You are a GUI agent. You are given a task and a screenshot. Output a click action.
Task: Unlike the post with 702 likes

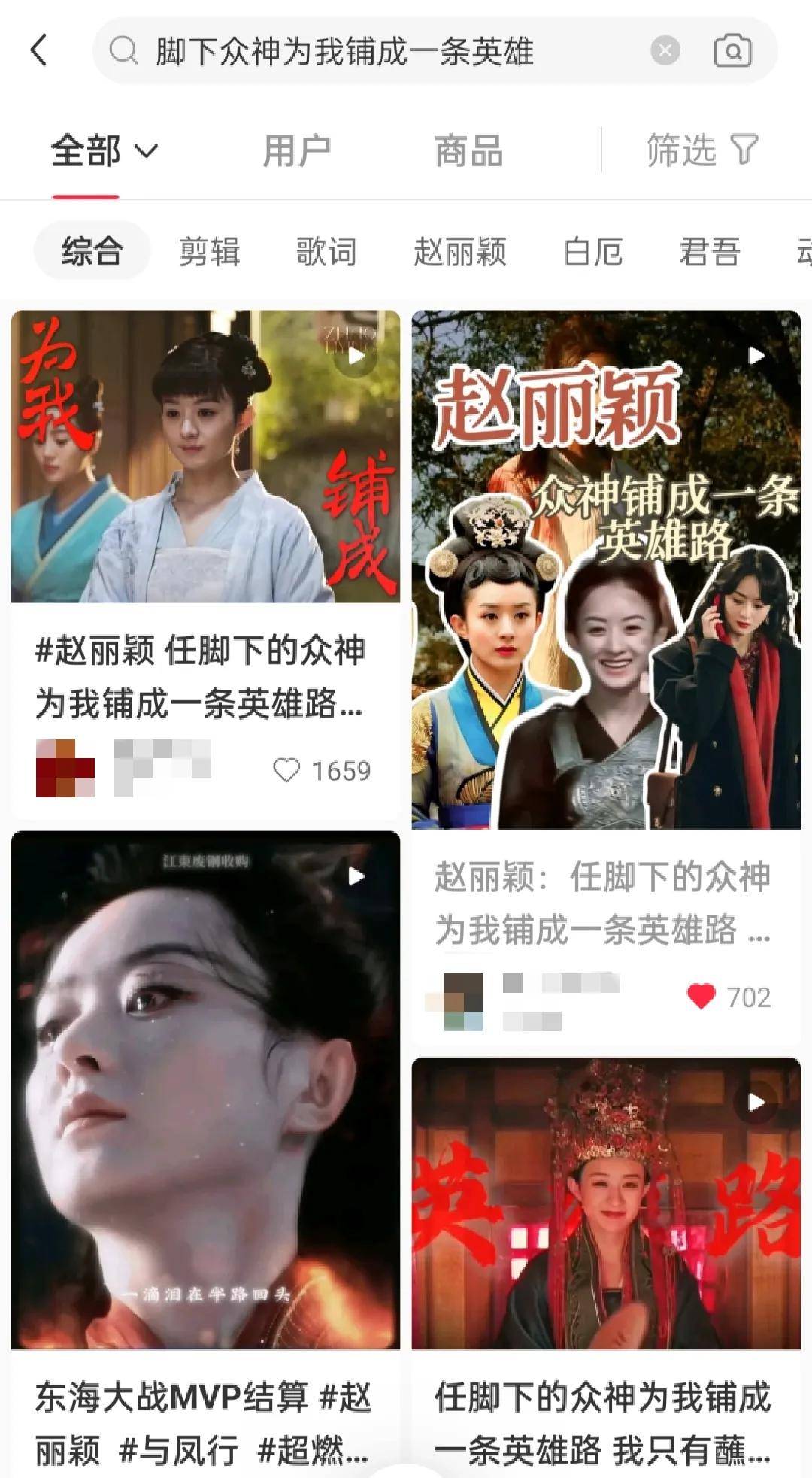pos(701,997)
